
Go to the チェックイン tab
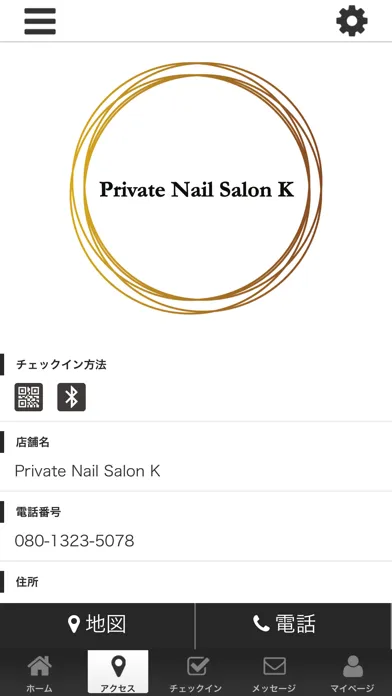[x=196, y=672]
